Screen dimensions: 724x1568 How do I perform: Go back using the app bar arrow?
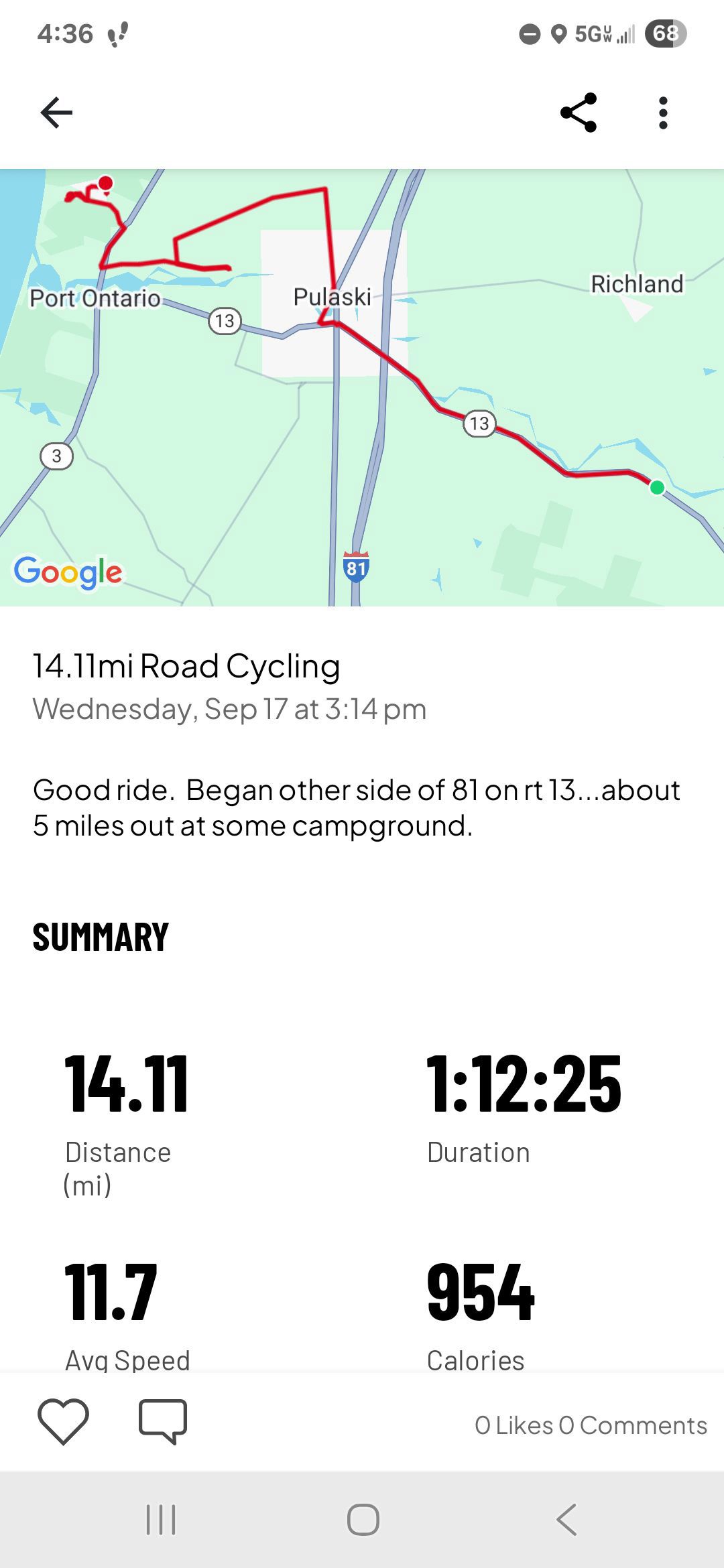56,112
